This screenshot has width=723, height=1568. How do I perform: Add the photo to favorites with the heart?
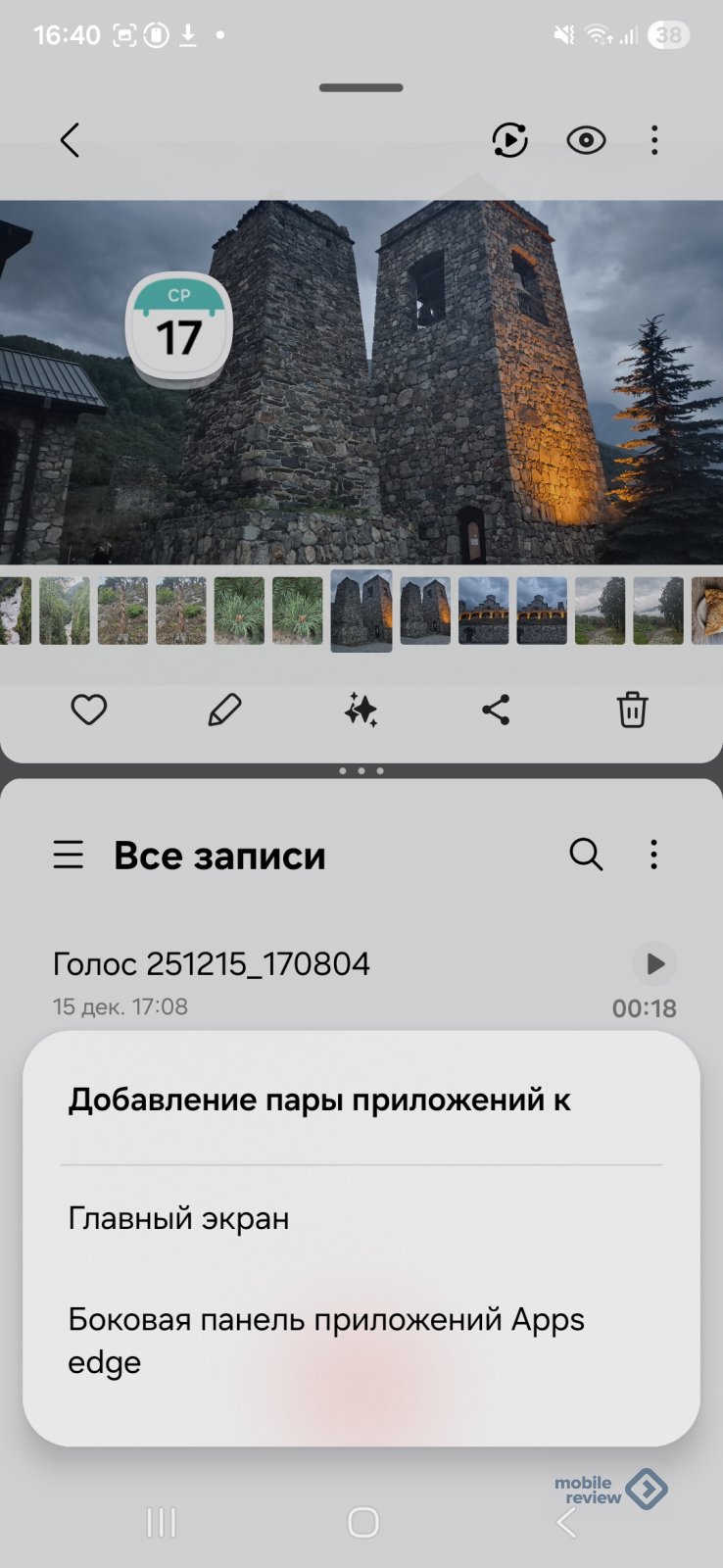(x=89, y=710)
